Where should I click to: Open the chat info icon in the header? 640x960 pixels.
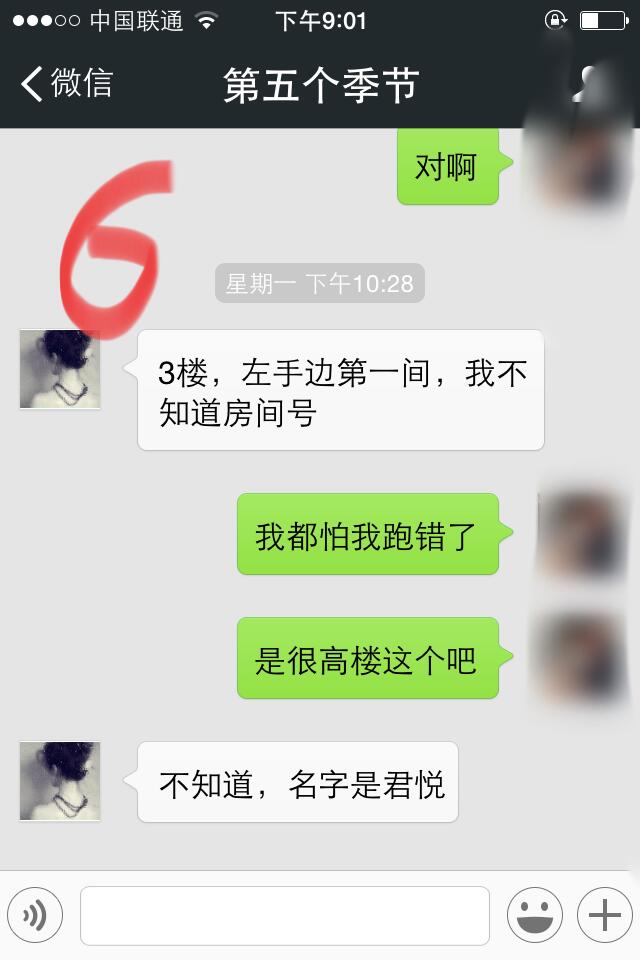(590, 85)
